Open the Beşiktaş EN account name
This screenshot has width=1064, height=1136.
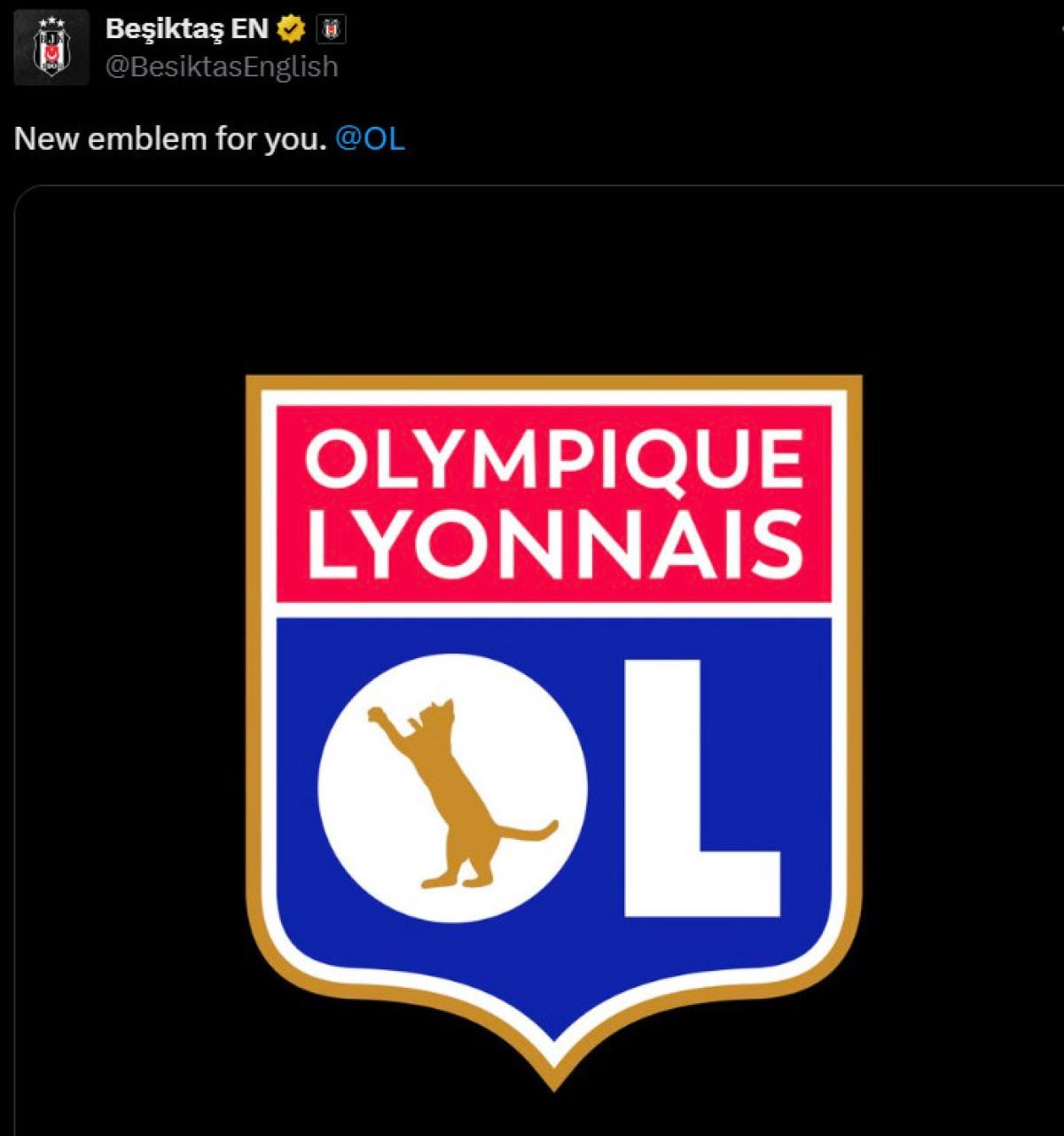coord(186,29)
